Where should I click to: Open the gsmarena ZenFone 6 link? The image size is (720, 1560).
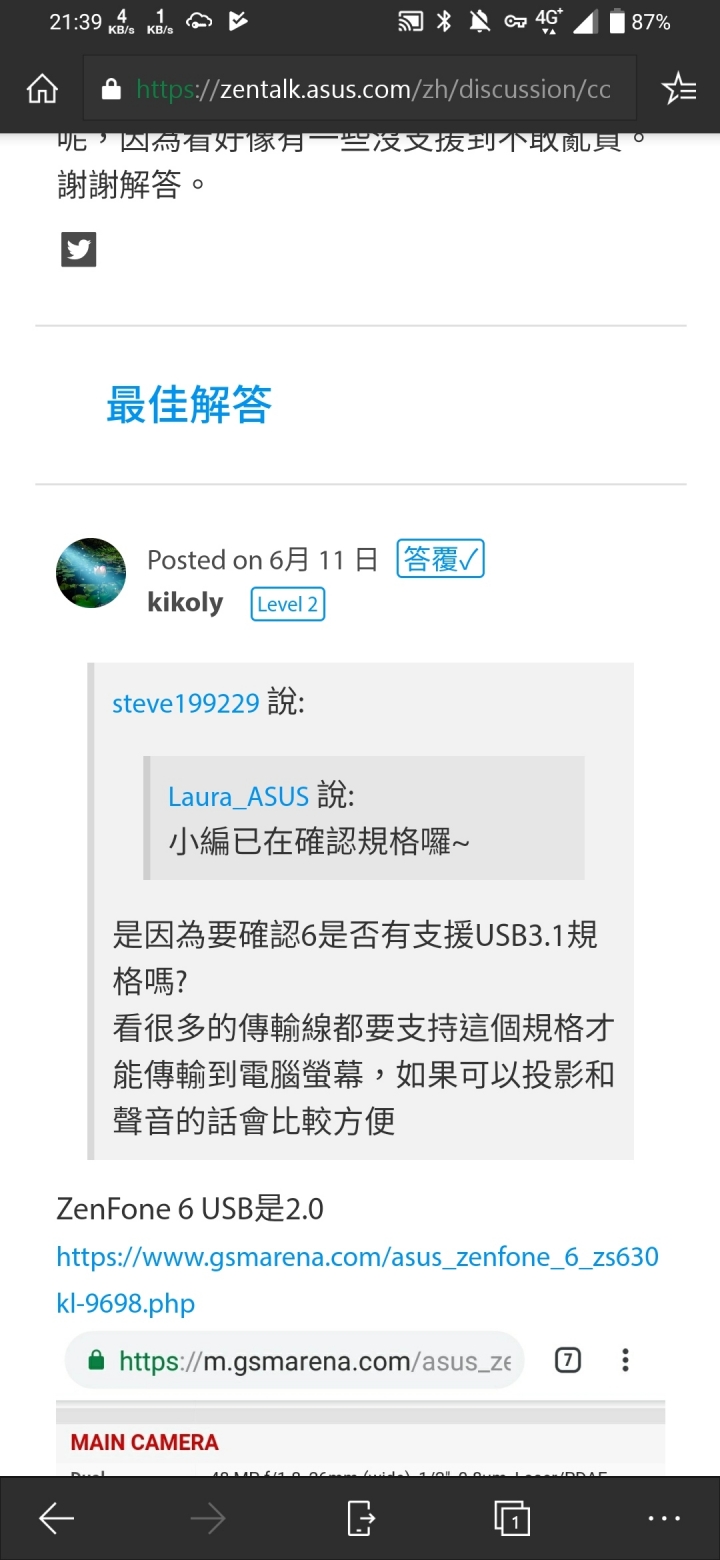pyautogui.click(x=357, y=1279)
